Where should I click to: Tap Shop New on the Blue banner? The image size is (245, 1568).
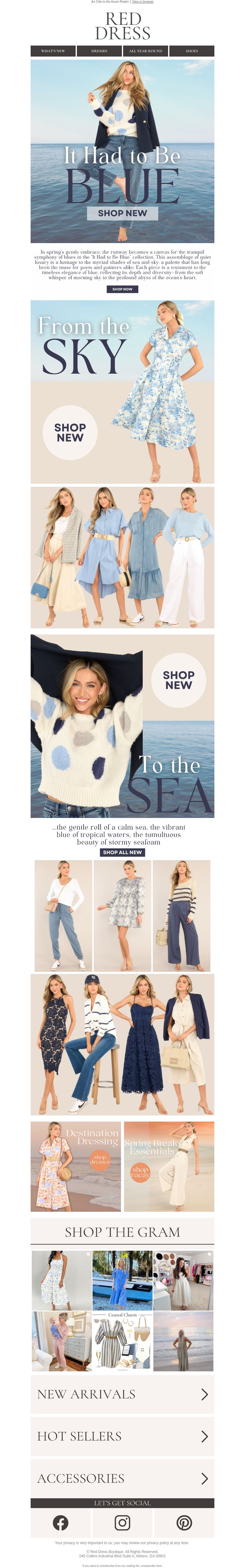pyautogui.click(x=123, y=213)
